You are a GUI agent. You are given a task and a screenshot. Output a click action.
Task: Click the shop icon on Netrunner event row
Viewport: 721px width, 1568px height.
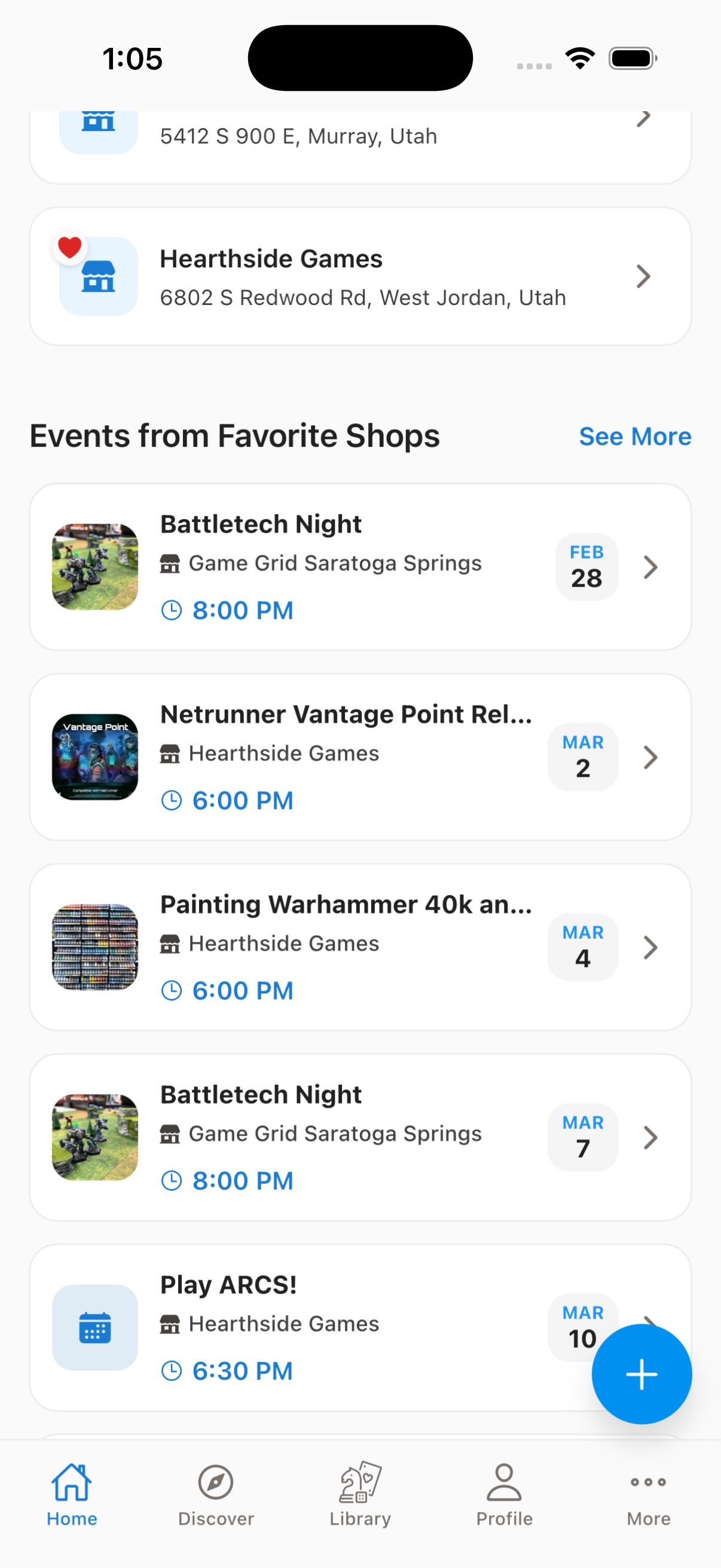(171, 754)
